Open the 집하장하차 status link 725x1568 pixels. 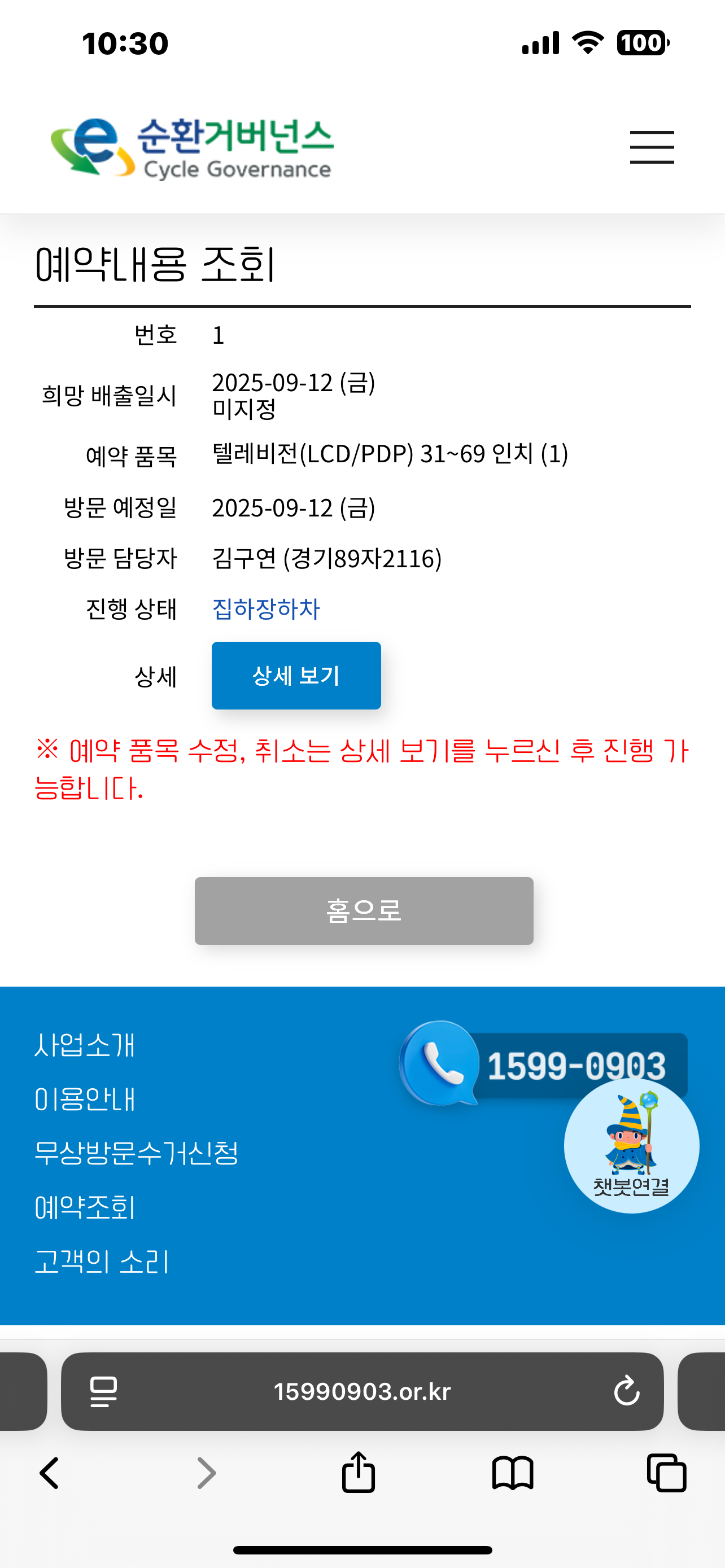pos(266,608)
